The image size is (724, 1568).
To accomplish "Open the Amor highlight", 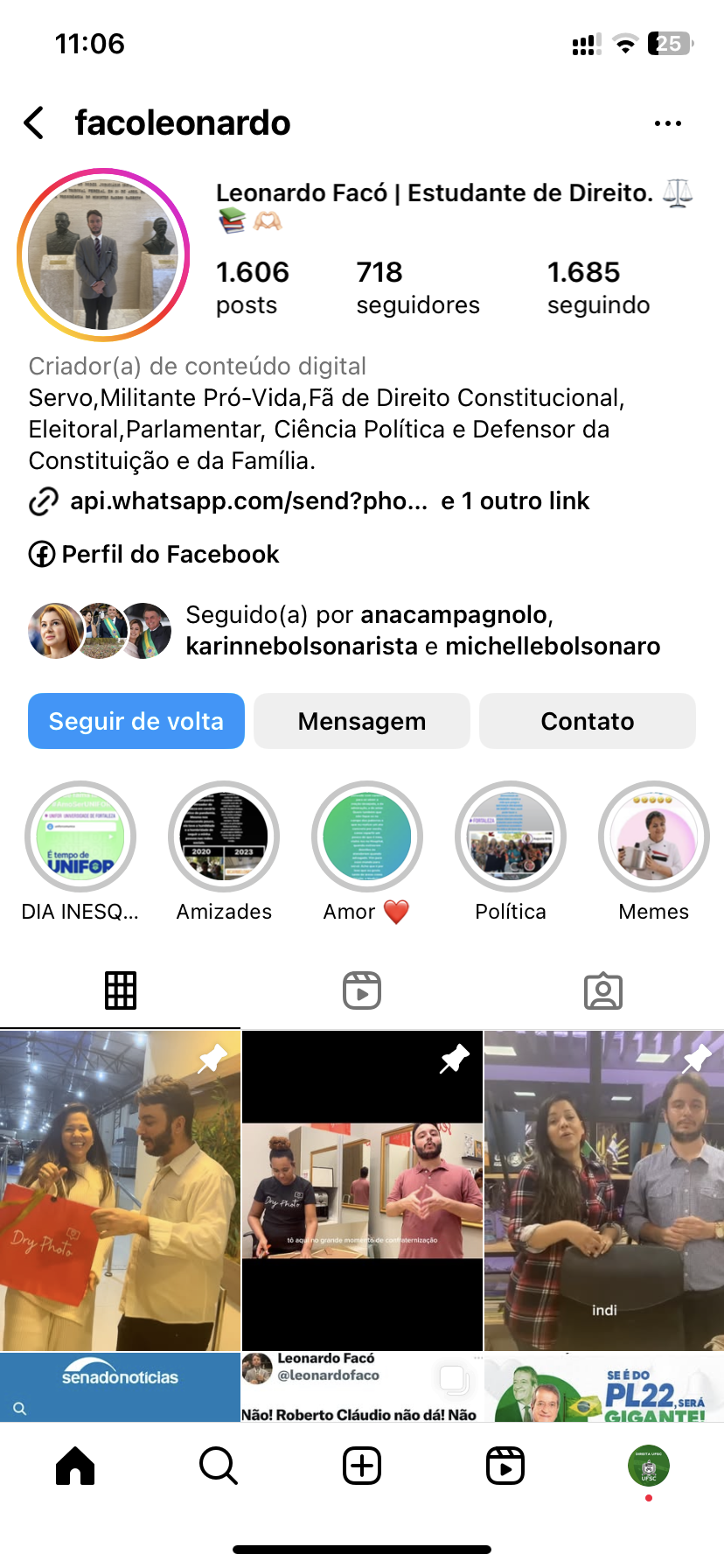I will point(367,837).
